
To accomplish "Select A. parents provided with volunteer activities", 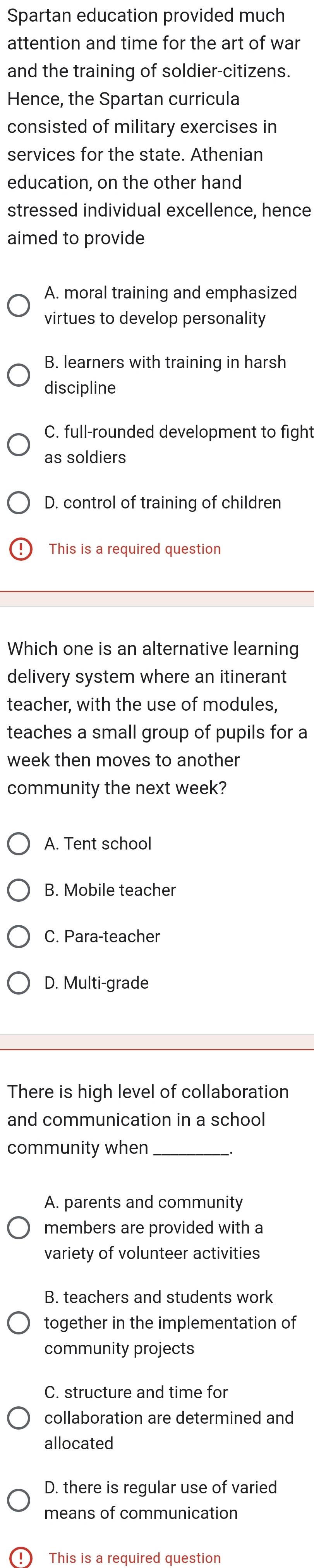I will 18,1228.
